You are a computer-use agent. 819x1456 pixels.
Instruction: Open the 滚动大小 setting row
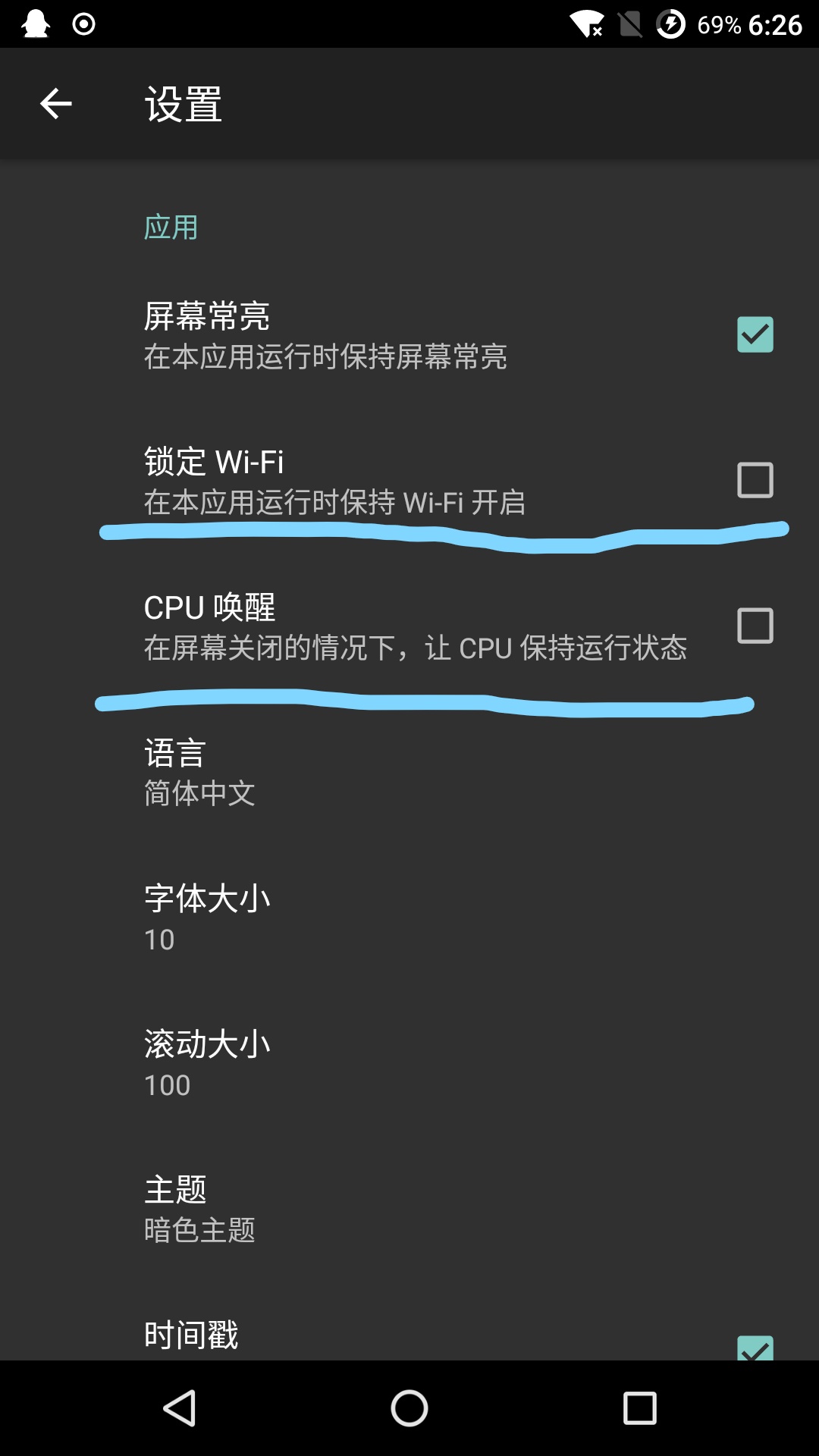(x=409, y=1063)
